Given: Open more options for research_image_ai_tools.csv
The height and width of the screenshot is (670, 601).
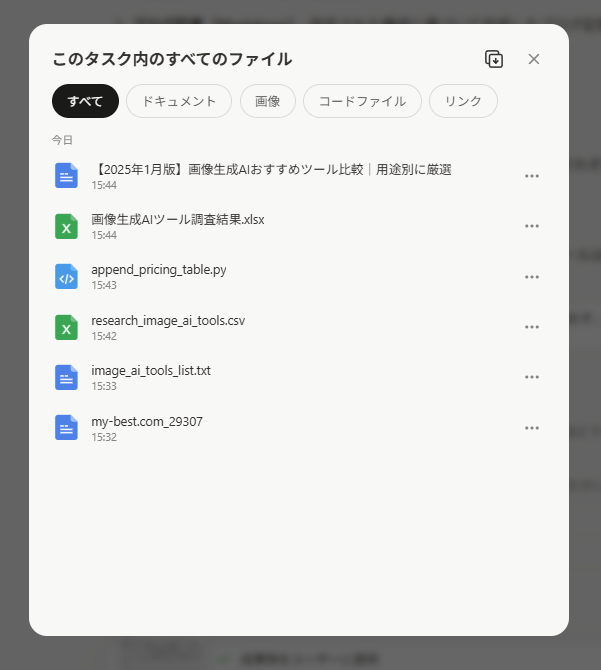Looking at the screenshot, I should point(532,327).
